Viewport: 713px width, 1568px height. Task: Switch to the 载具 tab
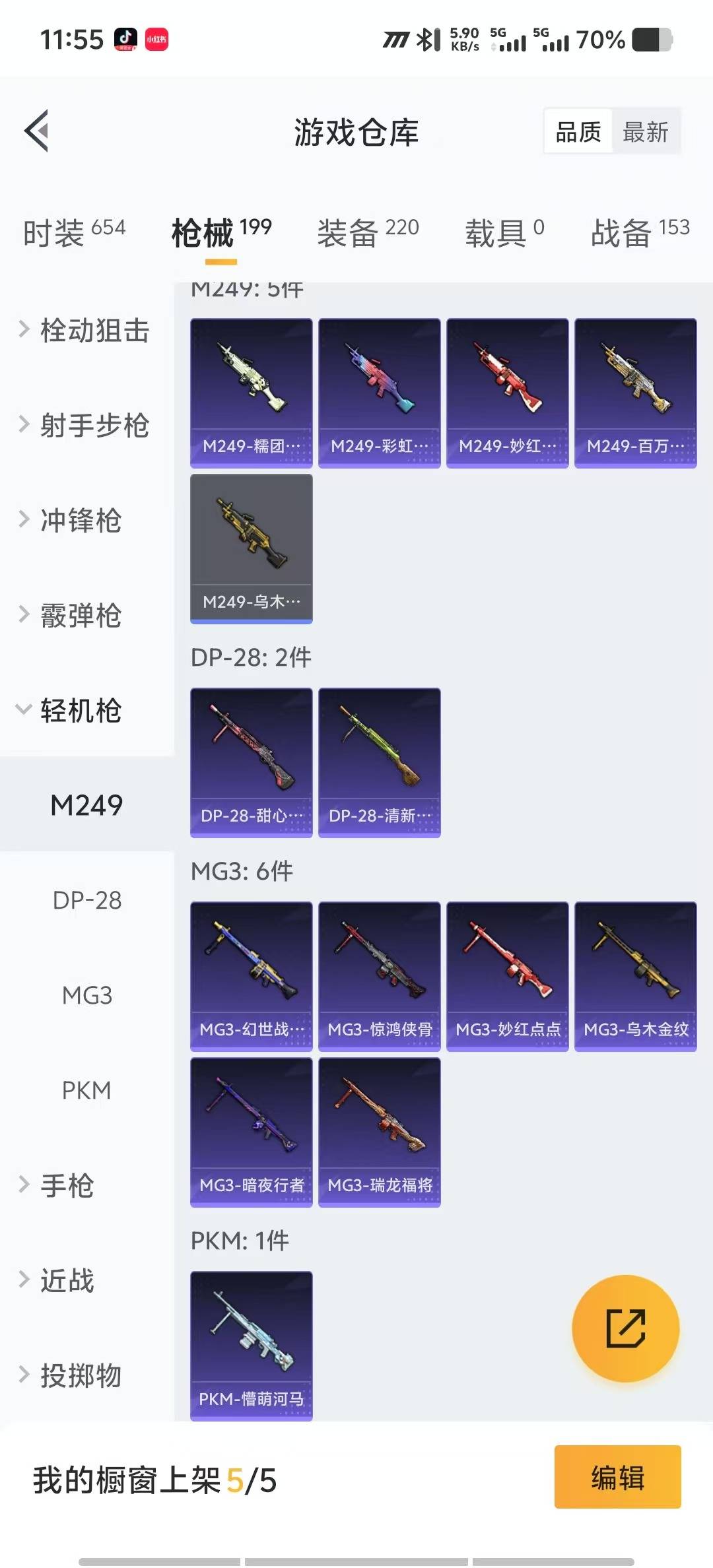504,232
